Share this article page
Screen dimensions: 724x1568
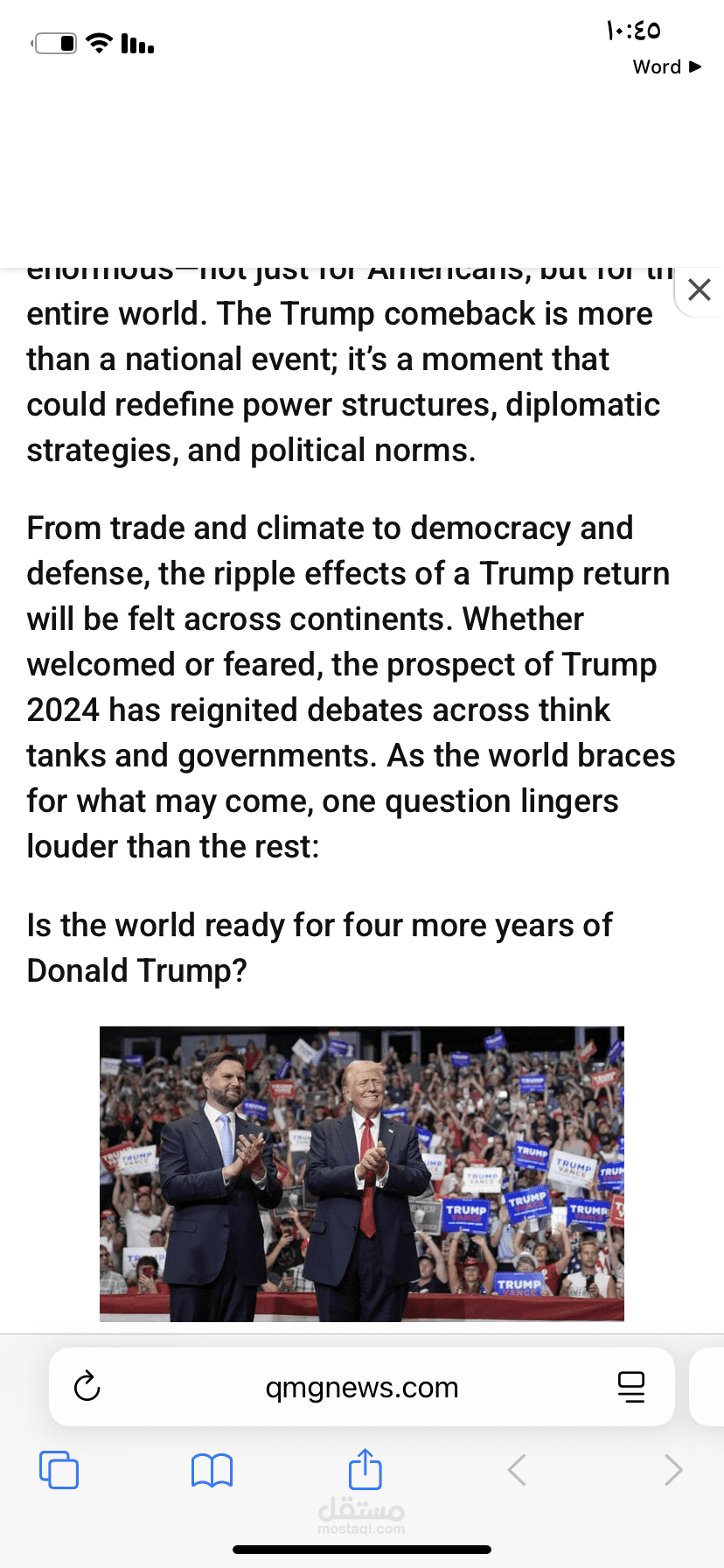pos(365,1468)
